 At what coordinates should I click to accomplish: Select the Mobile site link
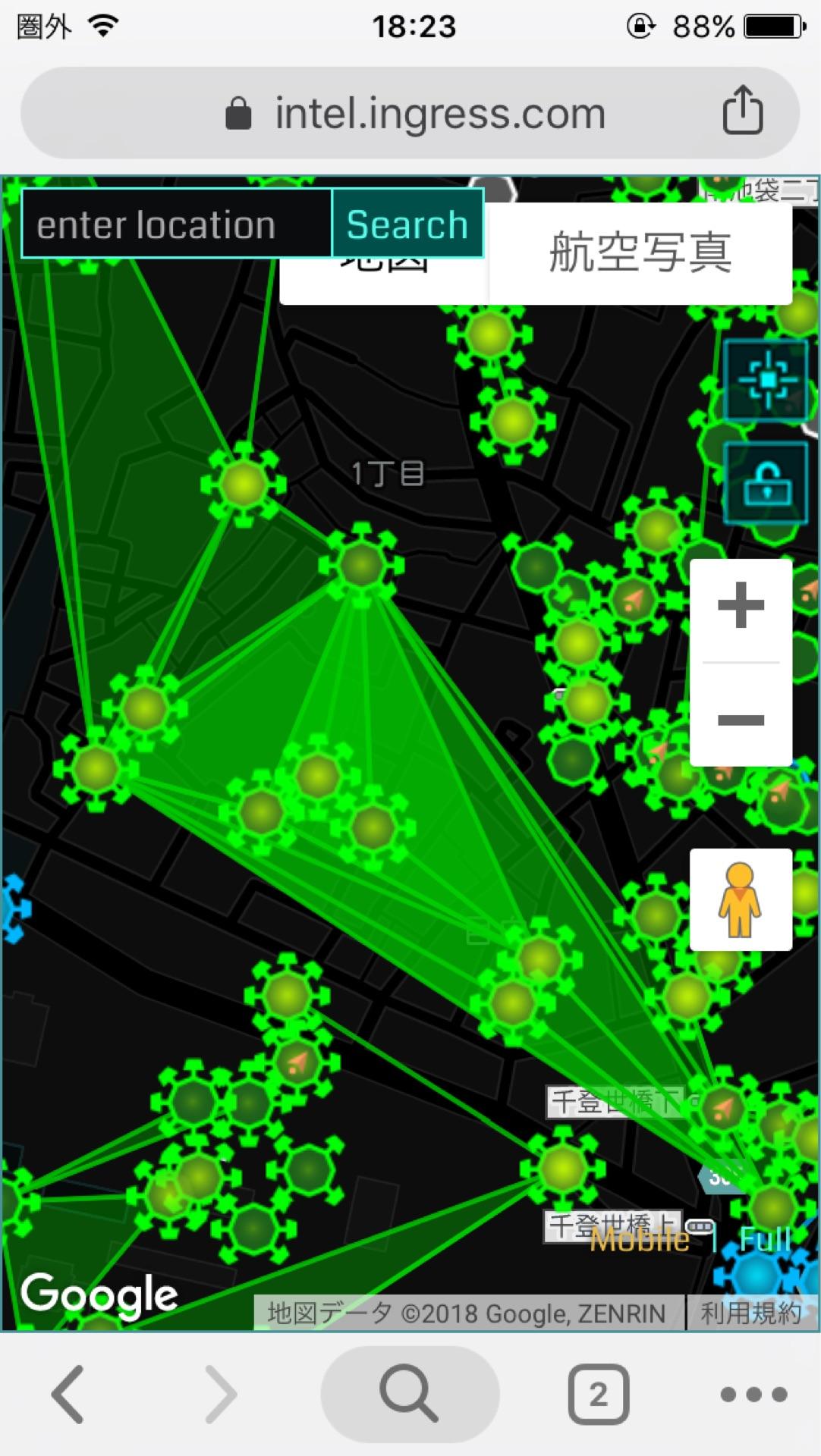pyautogui.click(x=640, y=1240)
